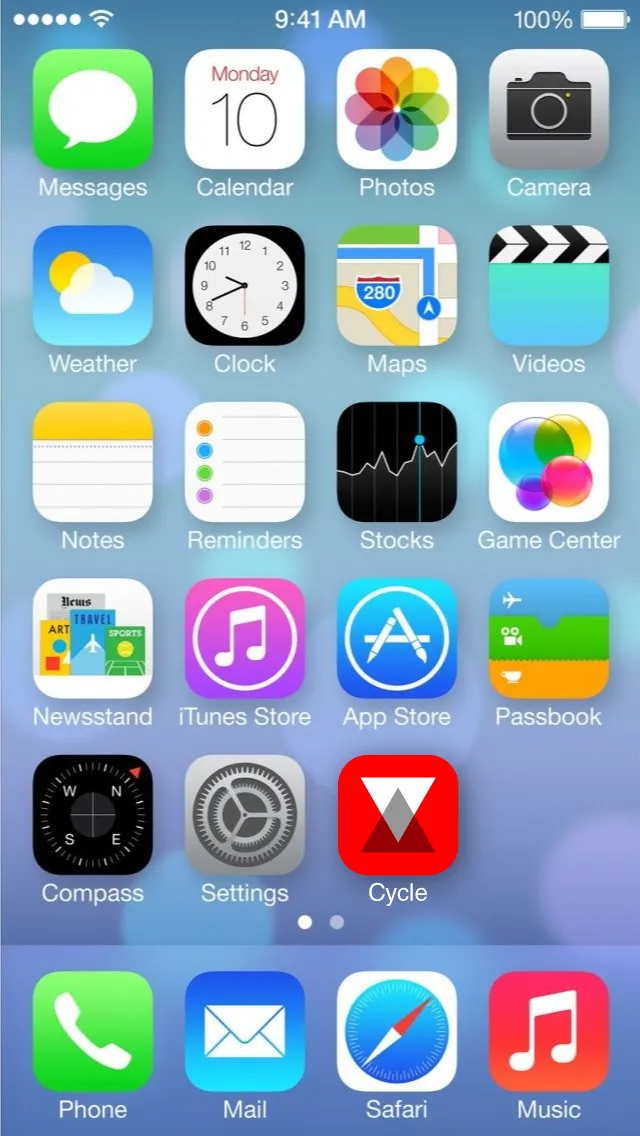This screenshot has width=640, height=1136.
Task: Open the Settings app
Action: click(x=245, y=815)
